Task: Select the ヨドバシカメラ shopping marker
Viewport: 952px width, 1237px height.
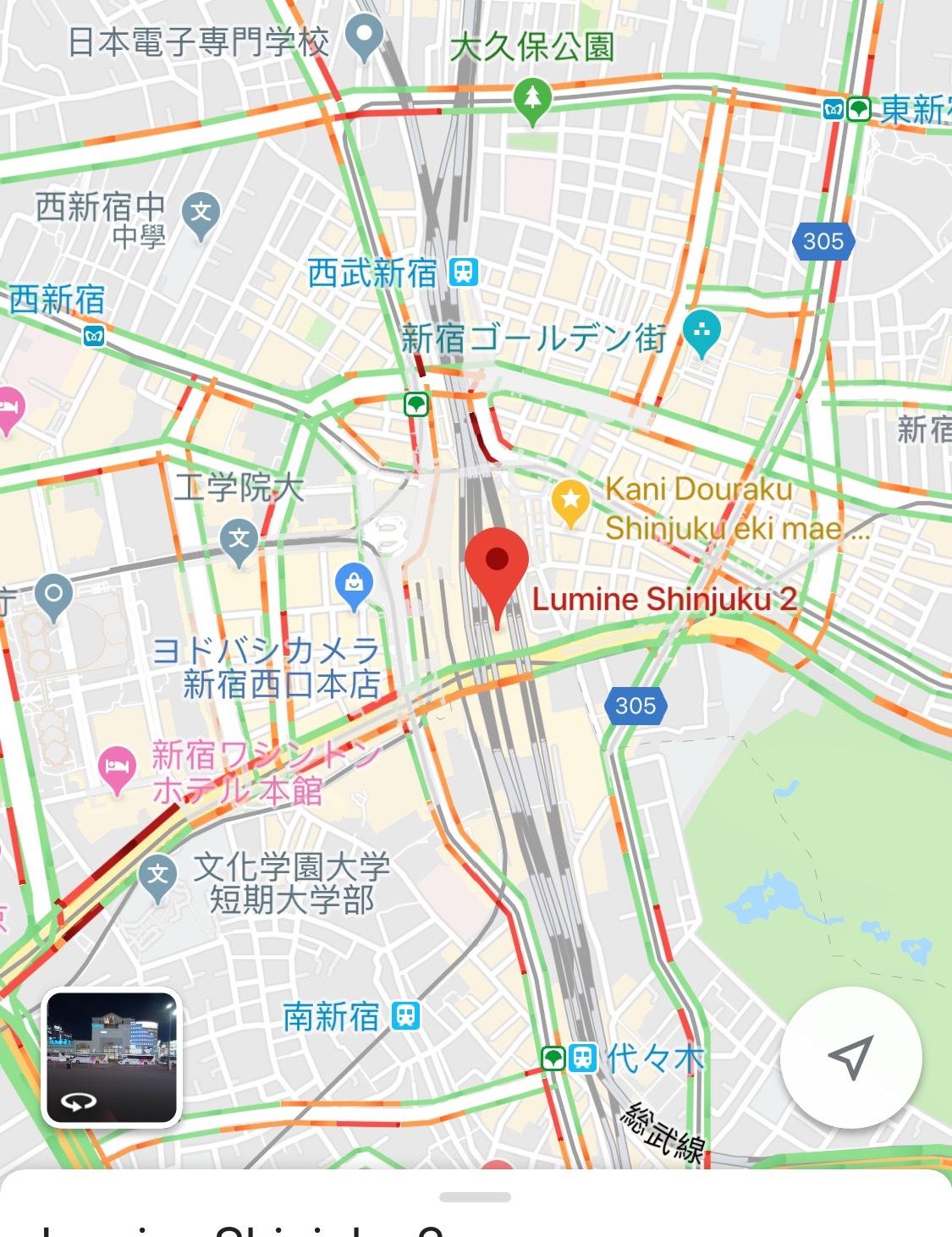Action: (355, 585)
